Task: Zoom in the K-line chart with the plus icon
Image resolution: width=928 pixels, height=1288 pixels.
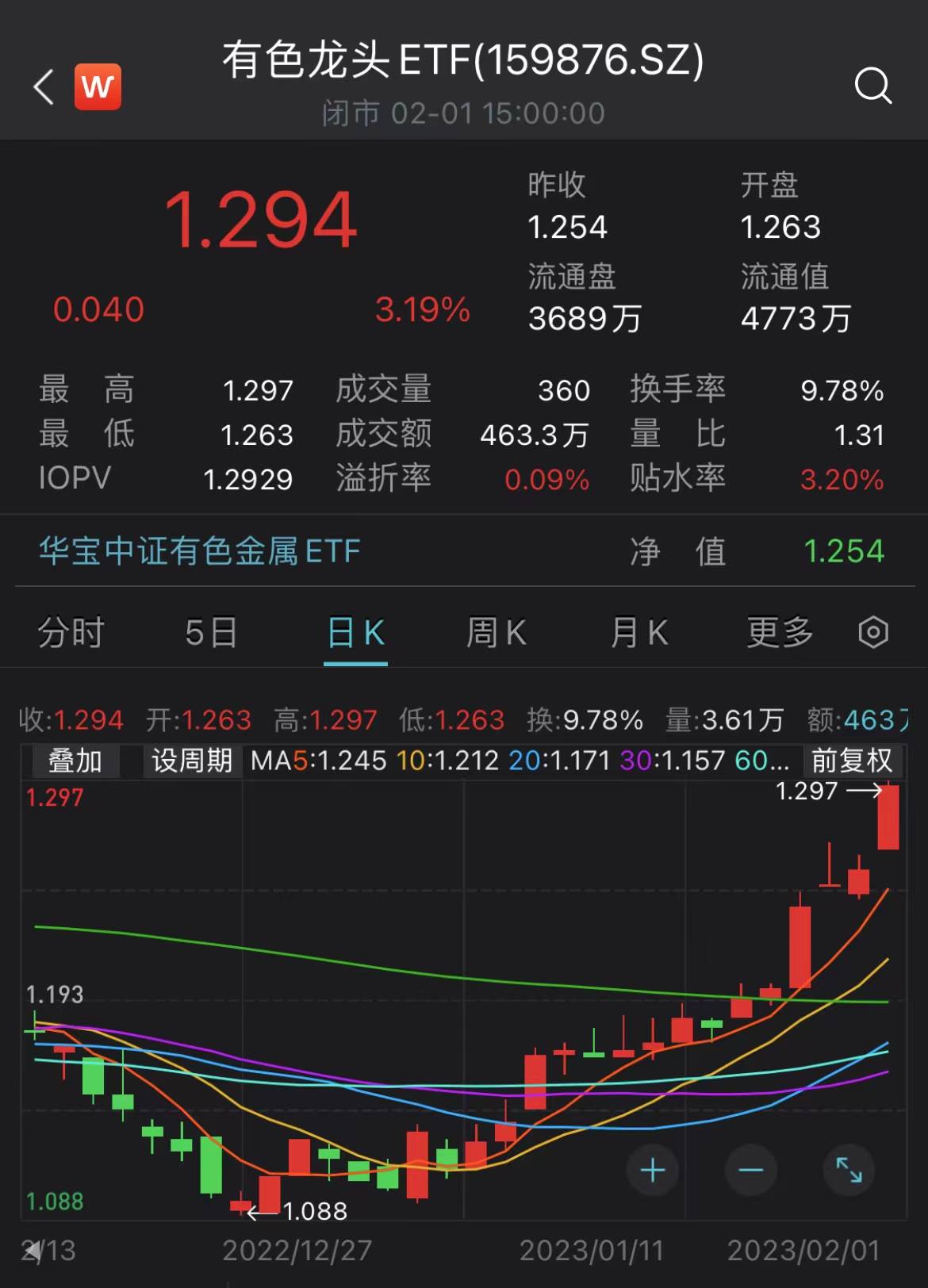Action: click(x=652, y=1170)
